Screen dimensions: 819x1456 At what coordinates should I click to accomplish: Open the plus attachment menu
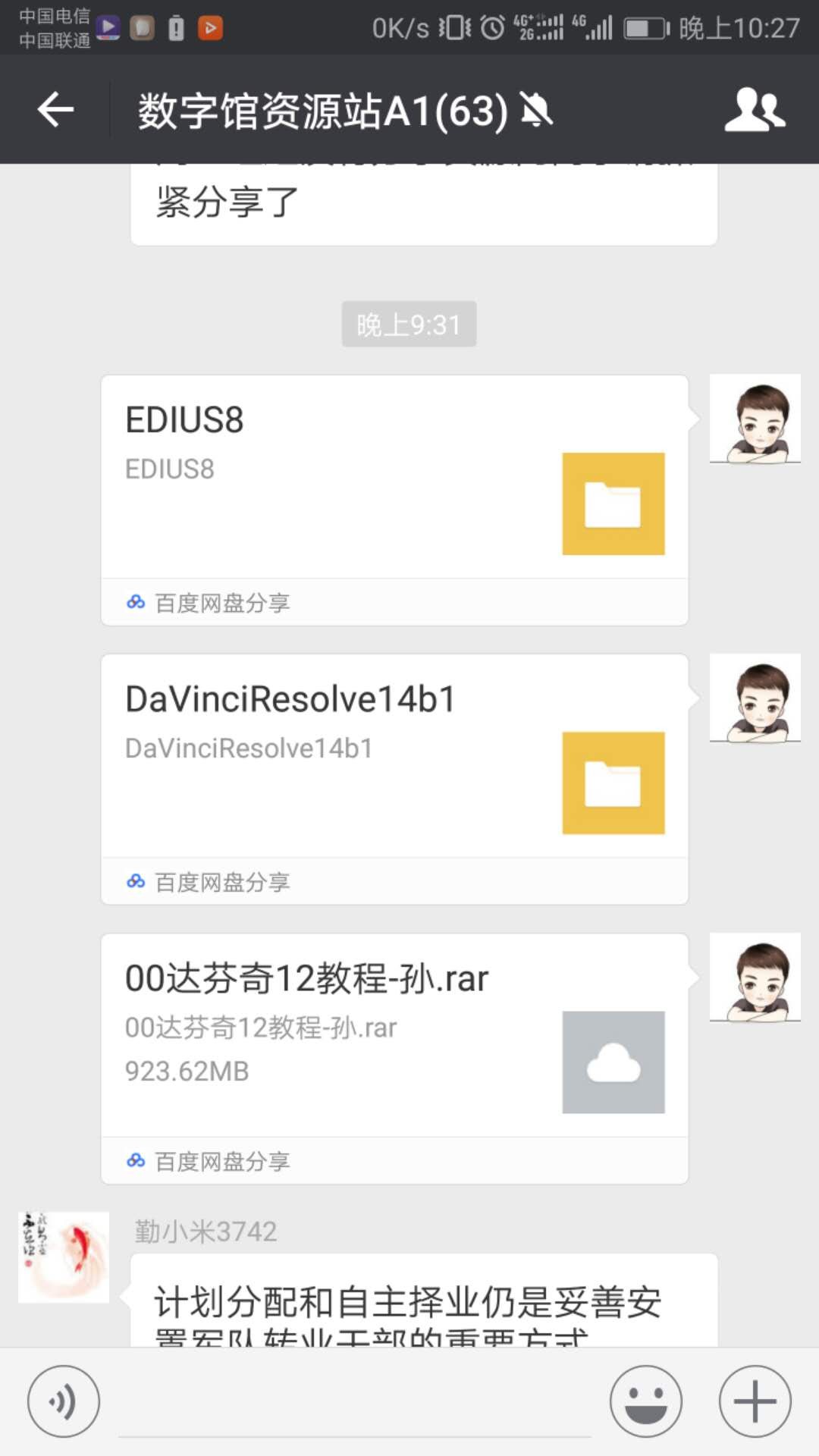[x=755, y=1401]
